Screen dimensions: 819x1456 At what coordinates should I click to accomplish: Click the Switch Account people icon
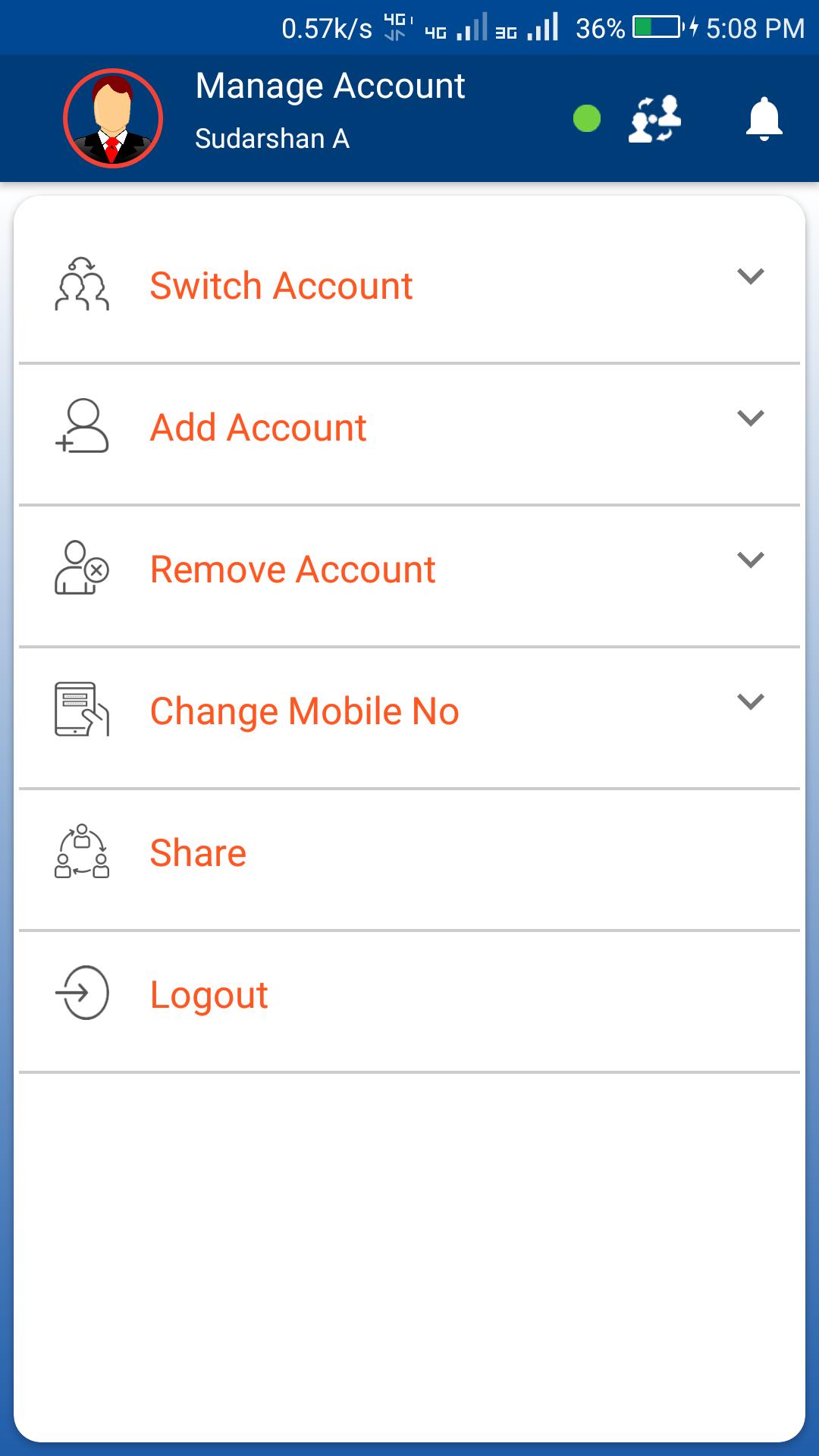click(x=81, y=284)
